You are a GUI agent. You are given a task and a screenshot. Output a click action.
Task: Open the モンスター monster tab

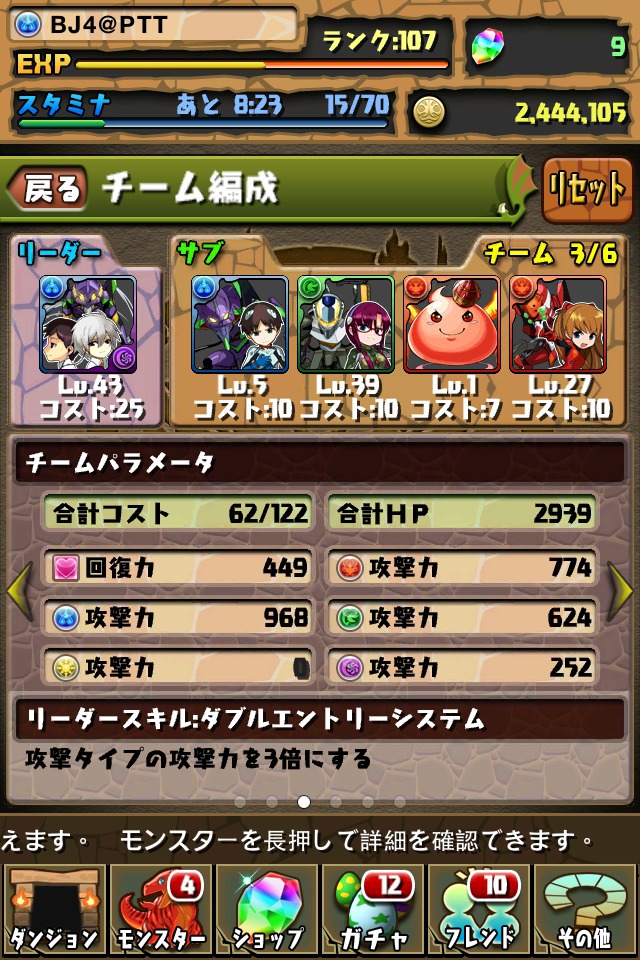[x=160, y=910]
